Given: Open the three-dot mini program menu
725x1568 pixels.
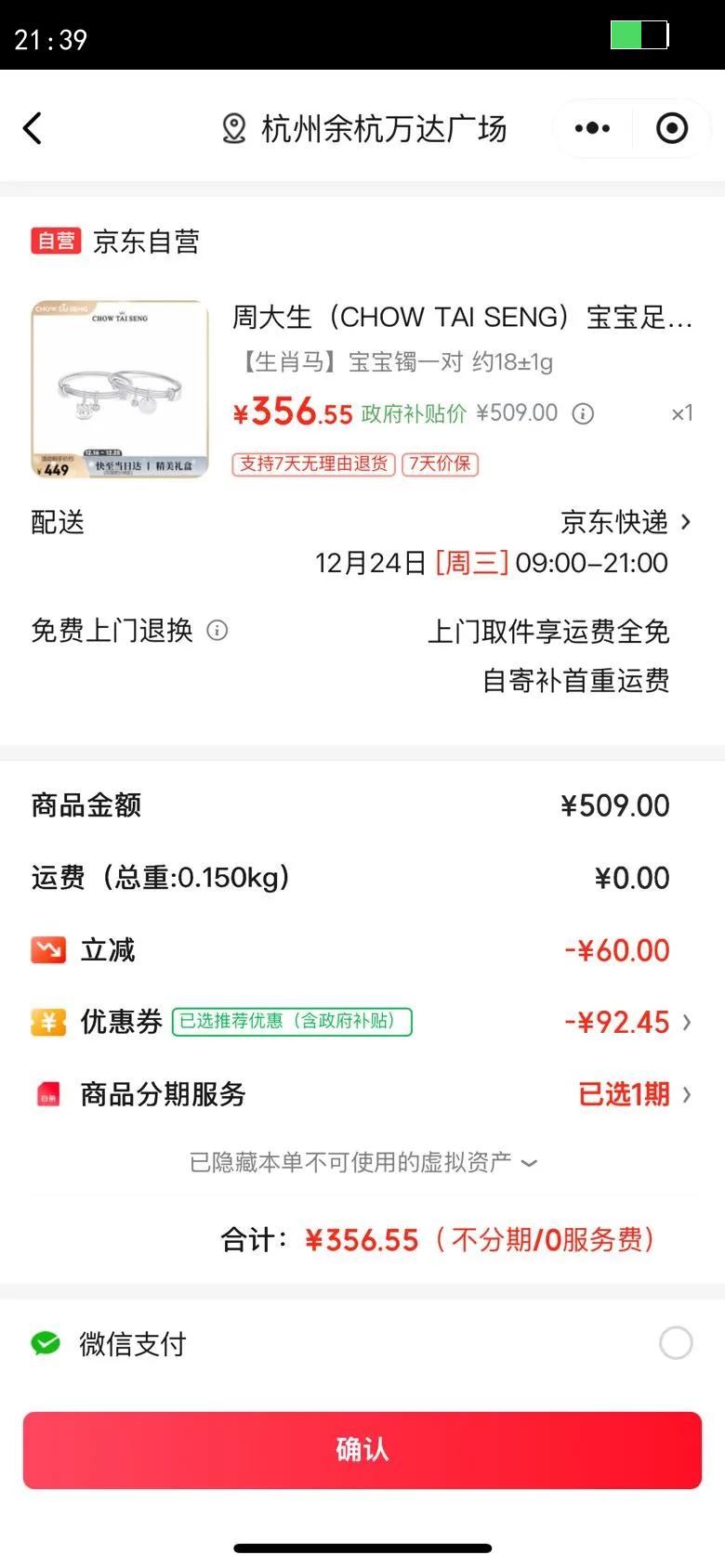Looking at the screenshot, I should pyautogui.click(x=592, y=128).
